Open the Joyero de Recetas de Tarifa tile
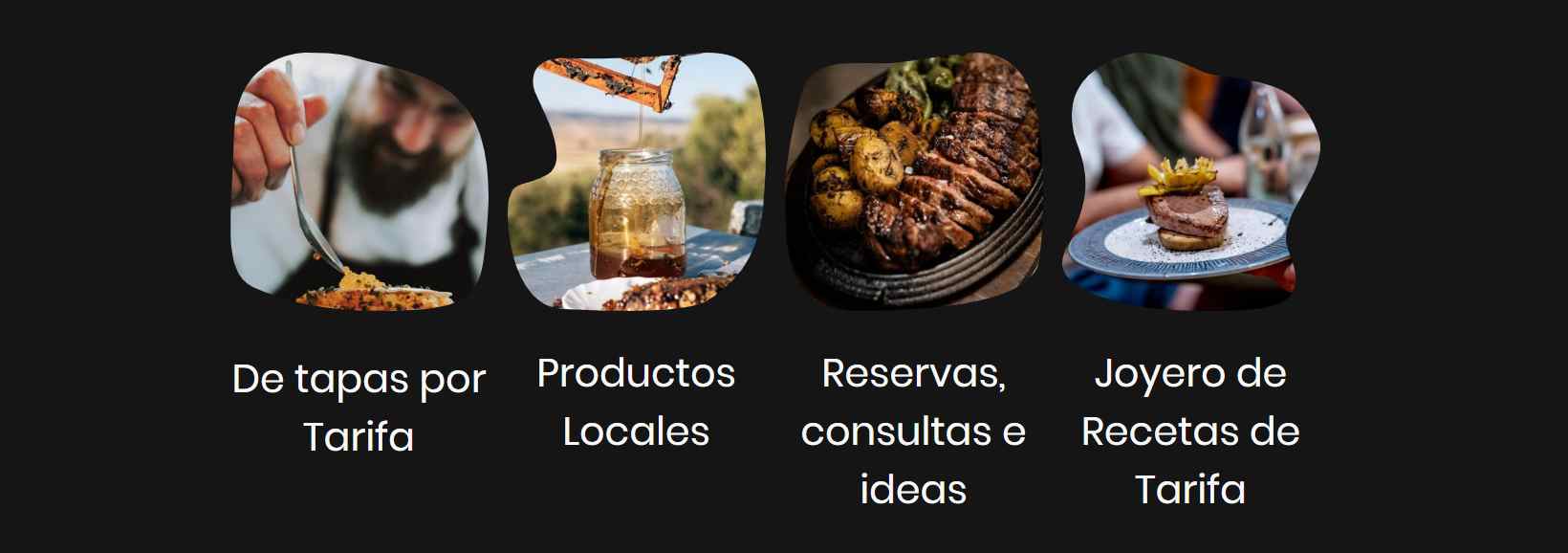The height and width of the screenshot is (553, 1568). click(x=1190, y=182)
